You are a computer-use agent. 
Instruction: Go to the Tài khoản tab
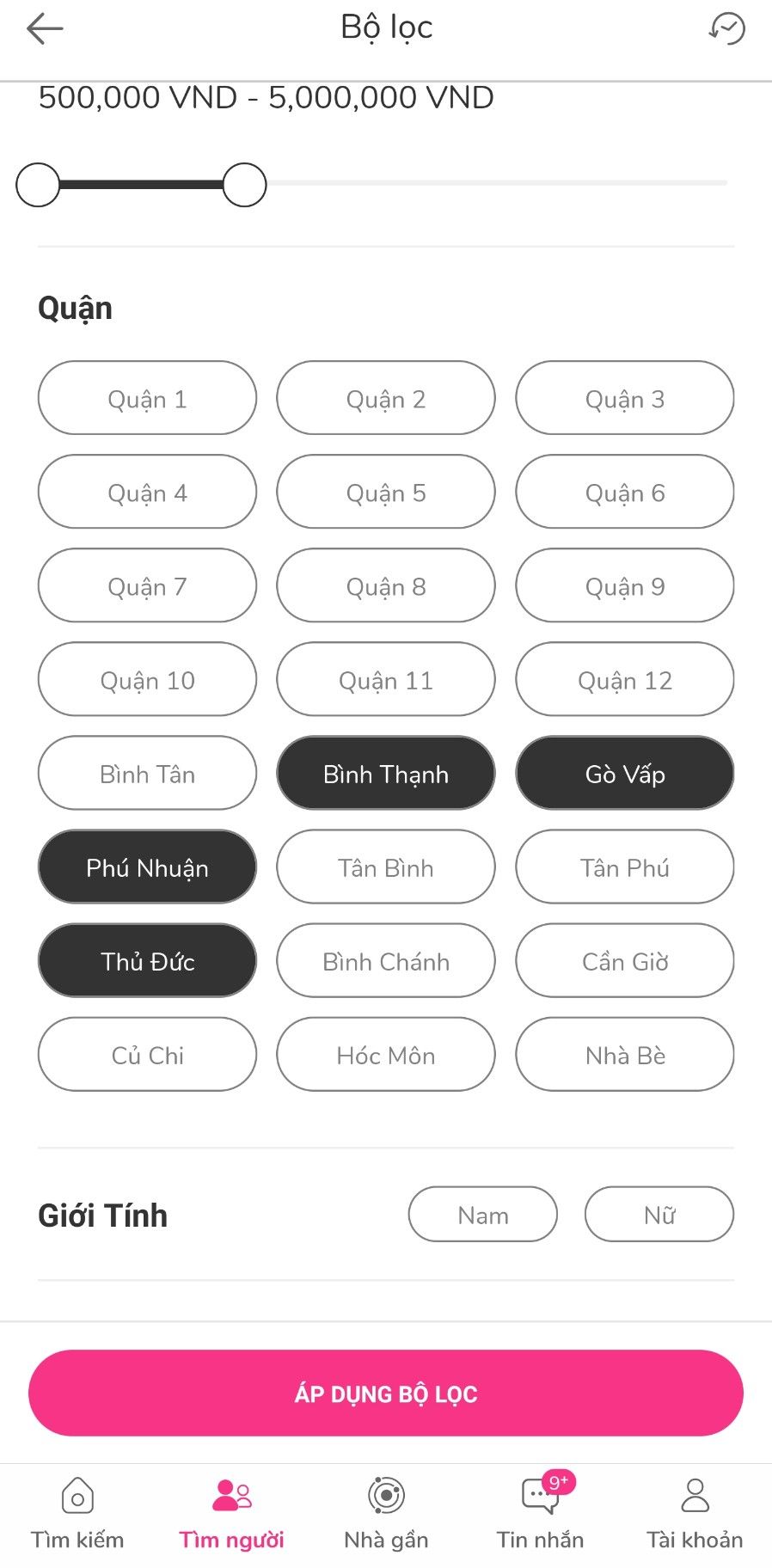(x=695, y=1514)
